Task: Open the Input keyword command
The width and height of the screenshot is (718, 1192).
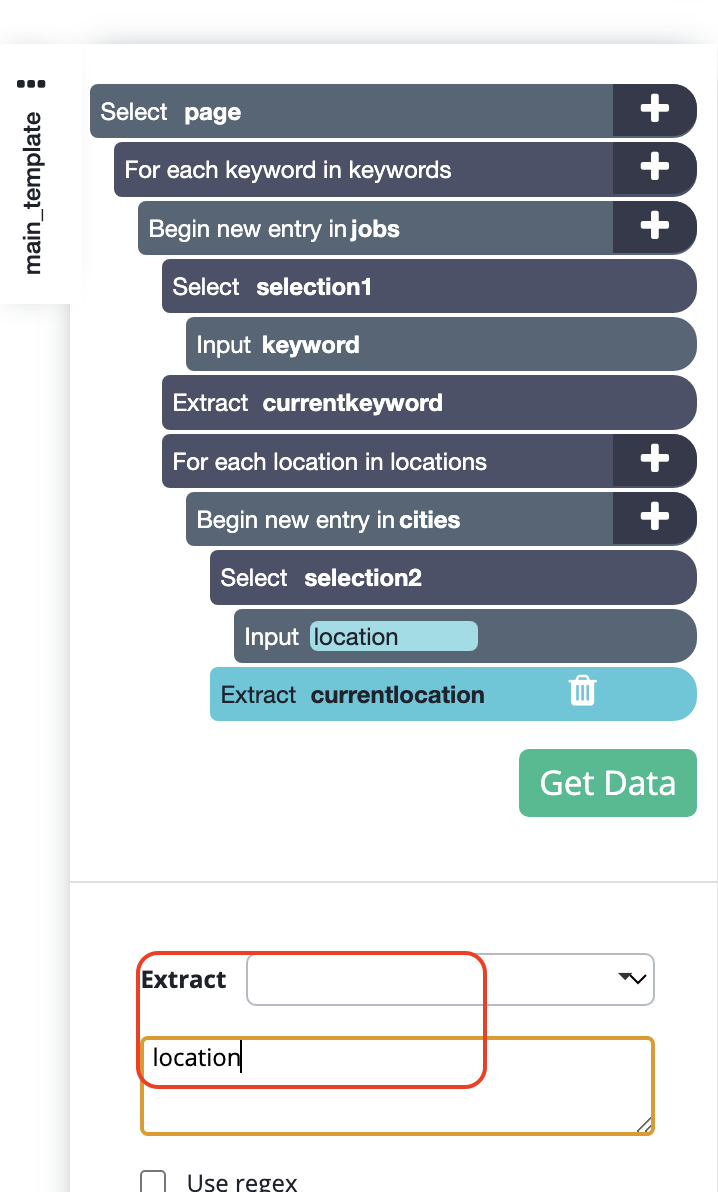Action: pyautogui.click(x=441, y=344)
